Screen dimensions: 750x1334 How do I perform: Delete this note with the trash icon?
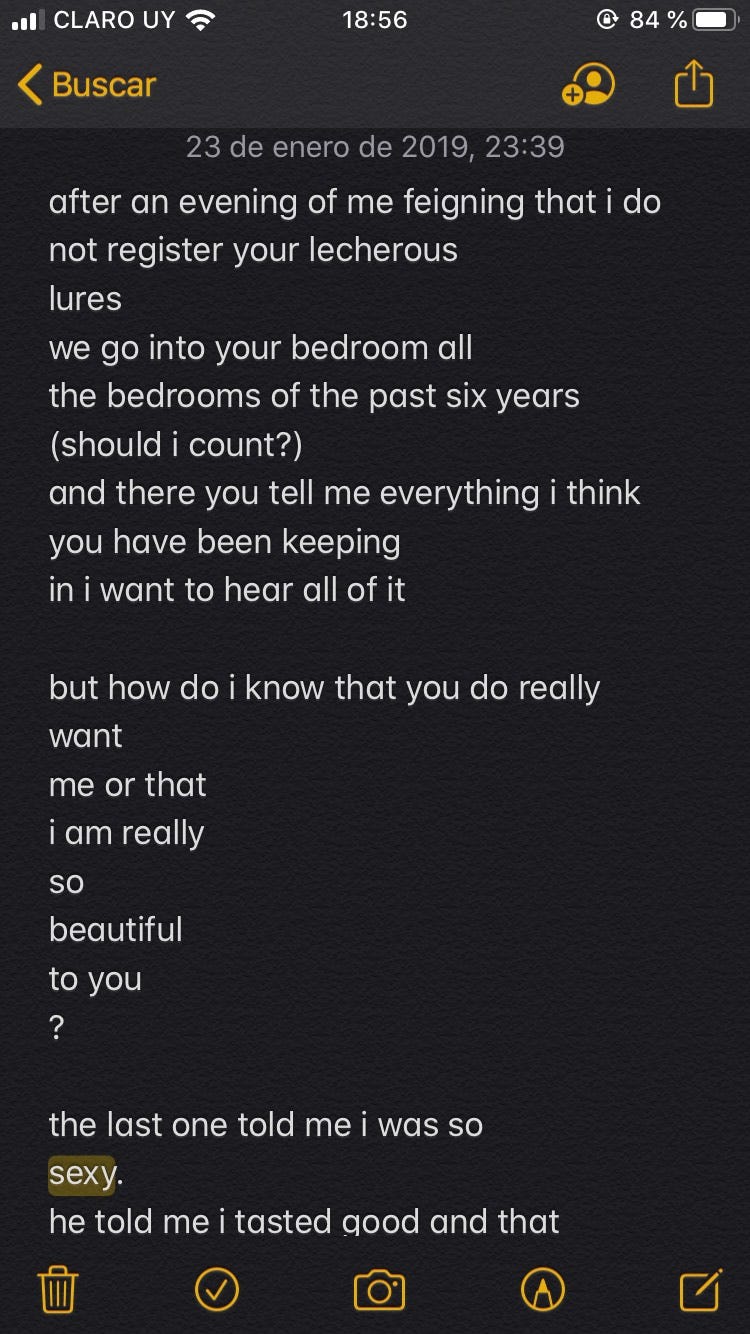tap(58, 1290)
